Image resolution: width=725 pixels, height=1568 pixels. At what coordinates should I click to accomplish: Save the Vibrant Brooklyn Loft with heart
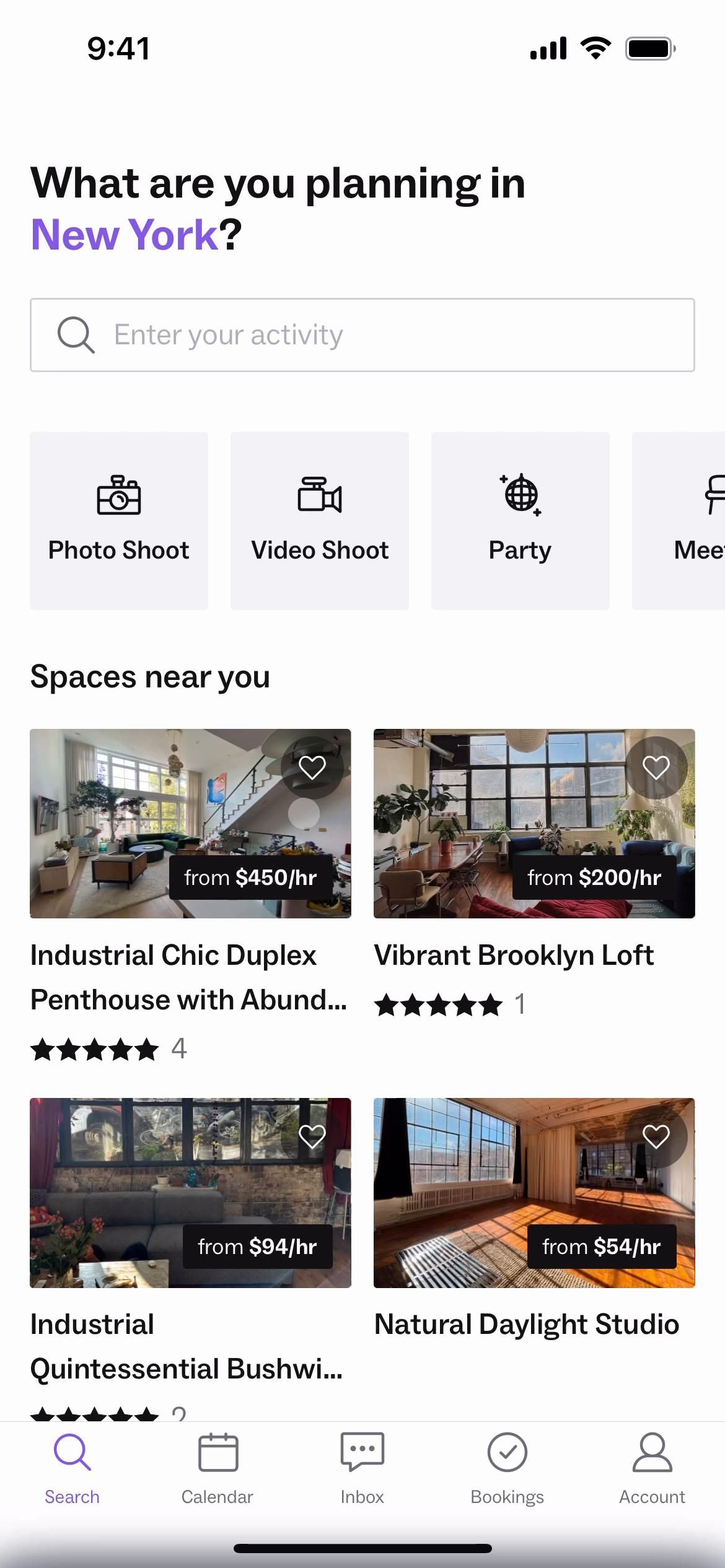656,768
